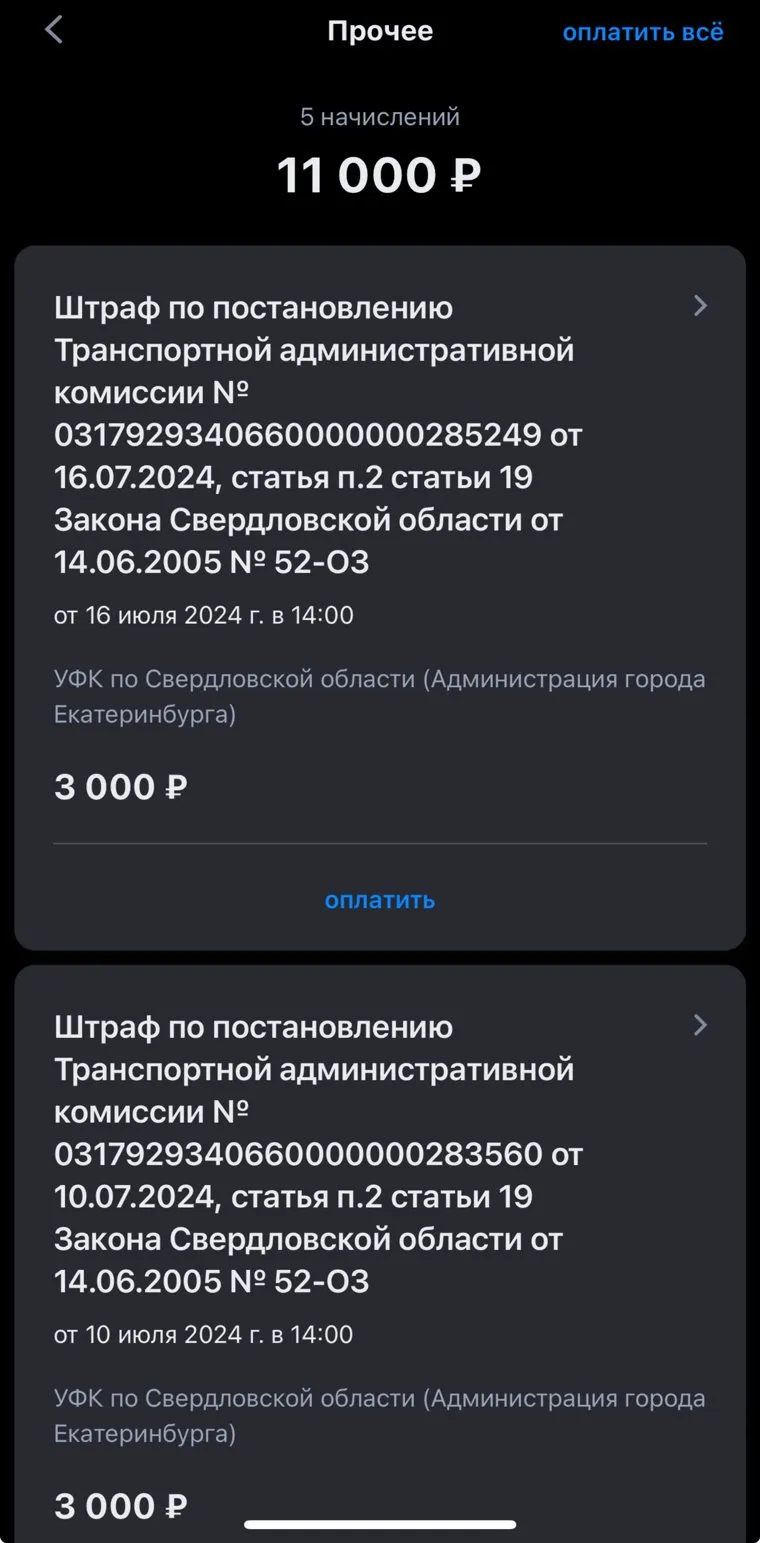
Task: Tap 'оплатить' for the 16 July fine
Action: coord(379,900)
